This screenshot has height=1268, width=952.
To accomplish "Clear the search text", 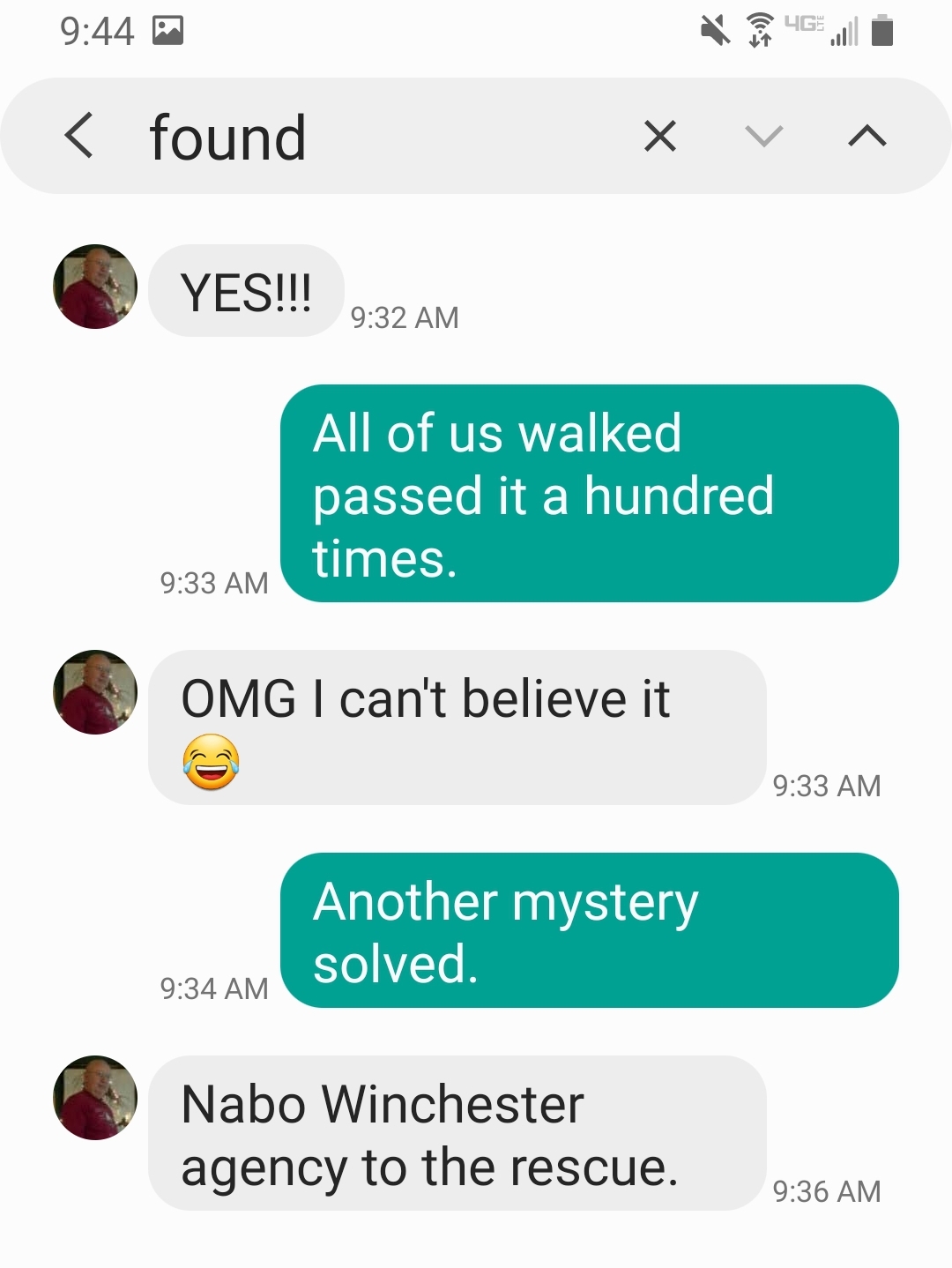I will click(659, 137).
